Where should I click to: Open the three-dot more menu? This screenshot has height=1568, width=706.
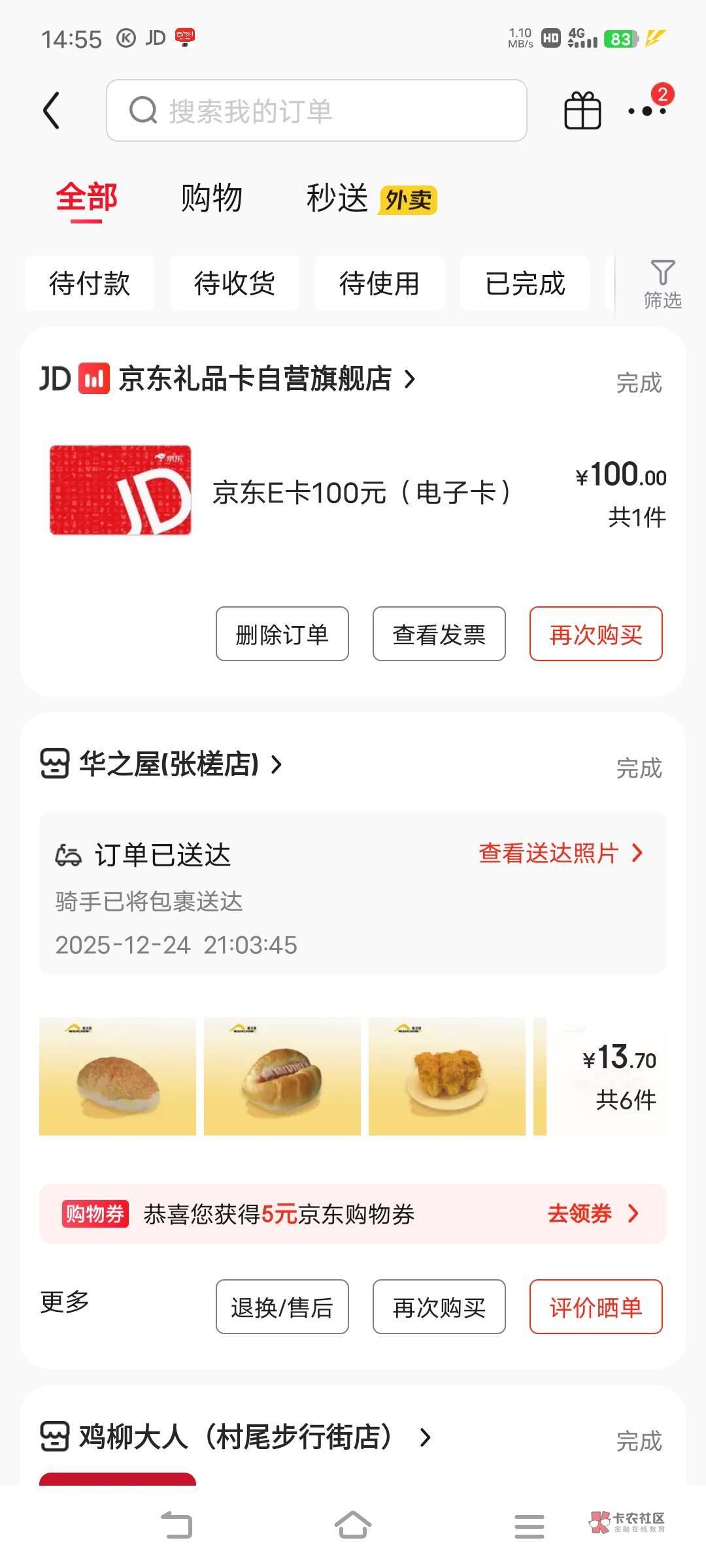pyautogui.click(x=647, y=110)
